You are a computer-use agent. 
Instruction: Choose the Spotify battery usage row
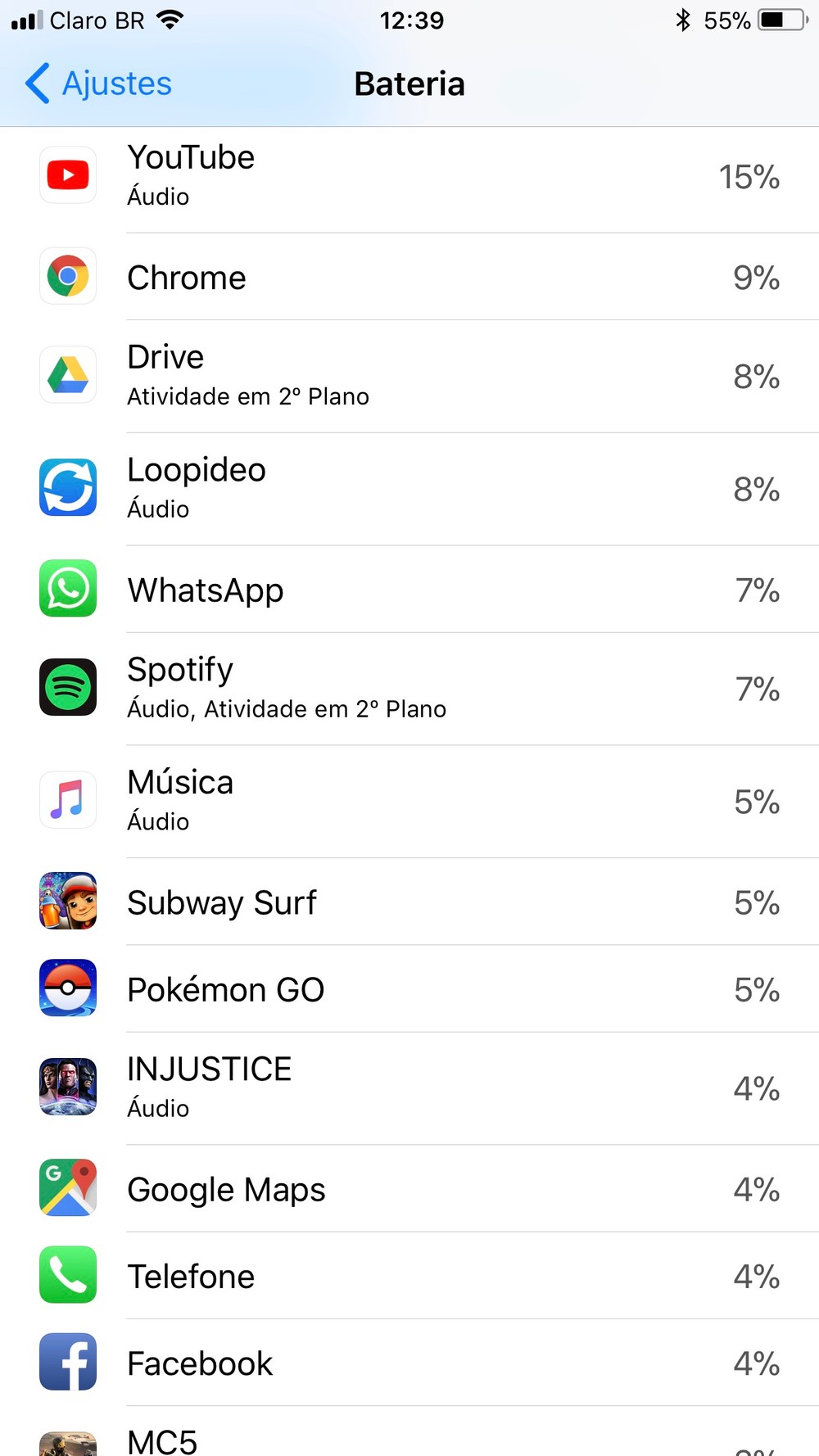pos(409,689)
